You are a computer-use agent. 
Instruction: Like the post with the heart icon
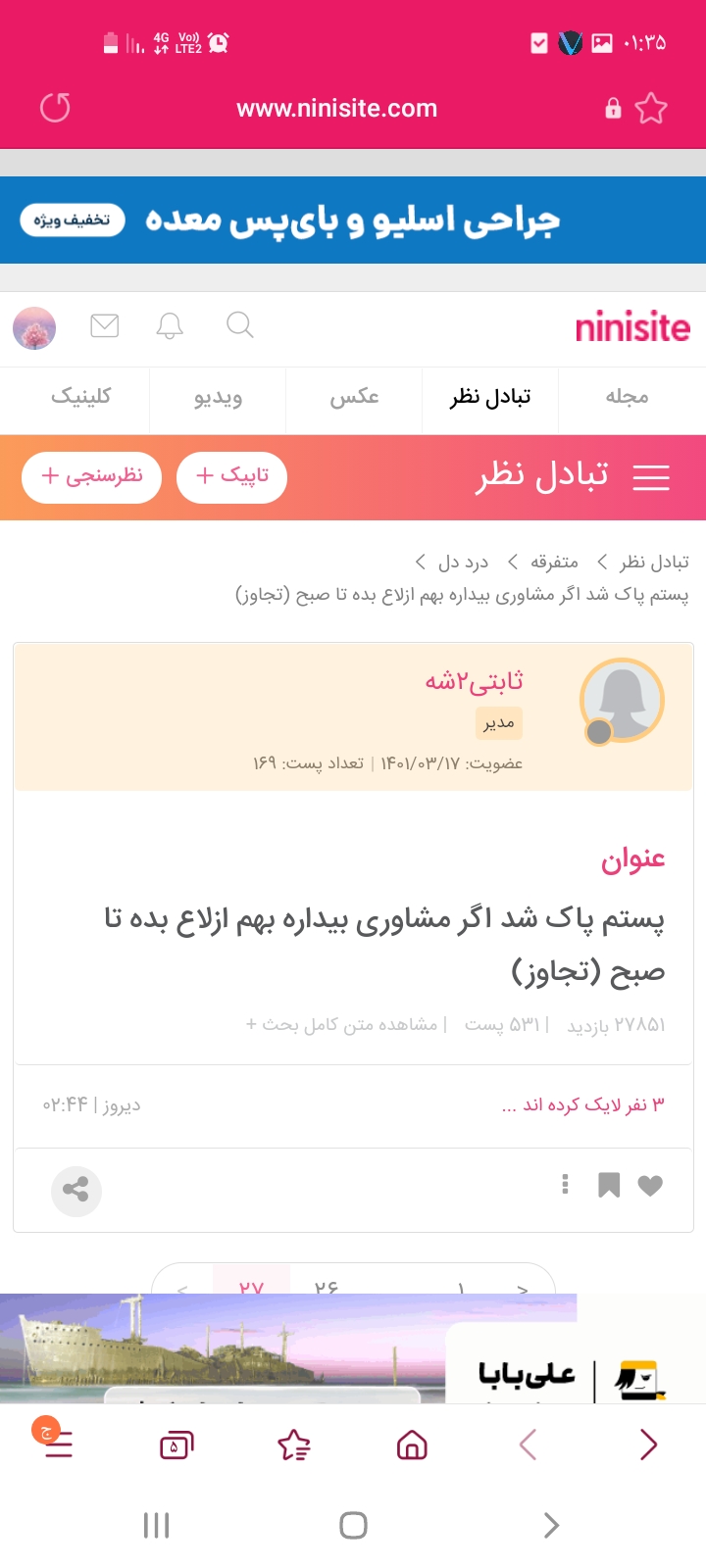[x=650, y=1186]
